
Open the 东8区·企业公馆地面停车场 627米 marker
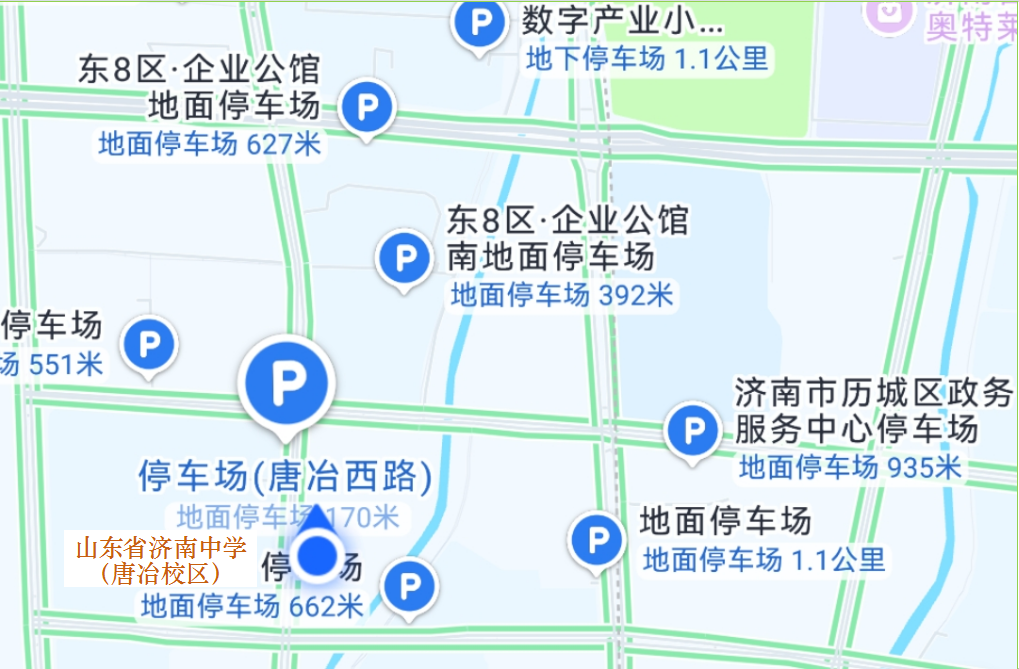[367, 106]
